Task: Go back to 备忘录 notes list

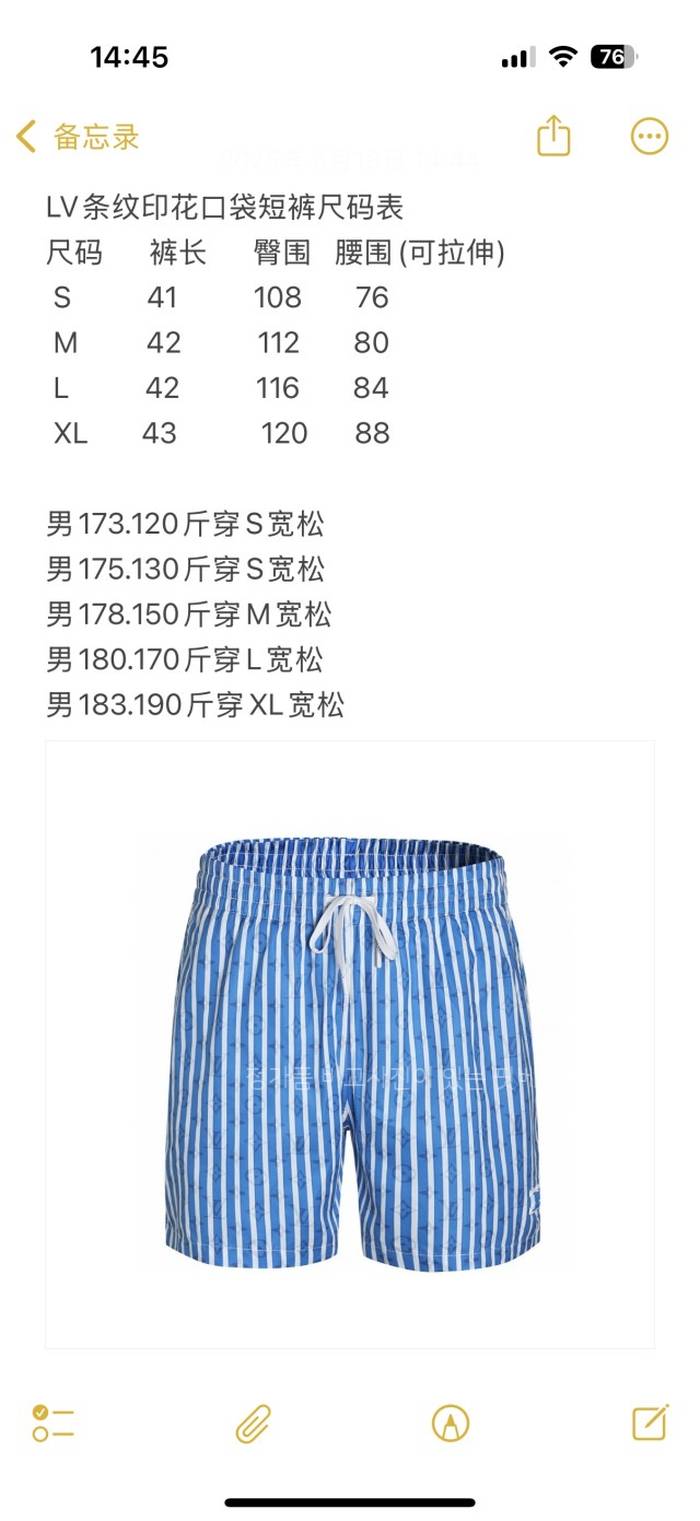Action: 78,137
